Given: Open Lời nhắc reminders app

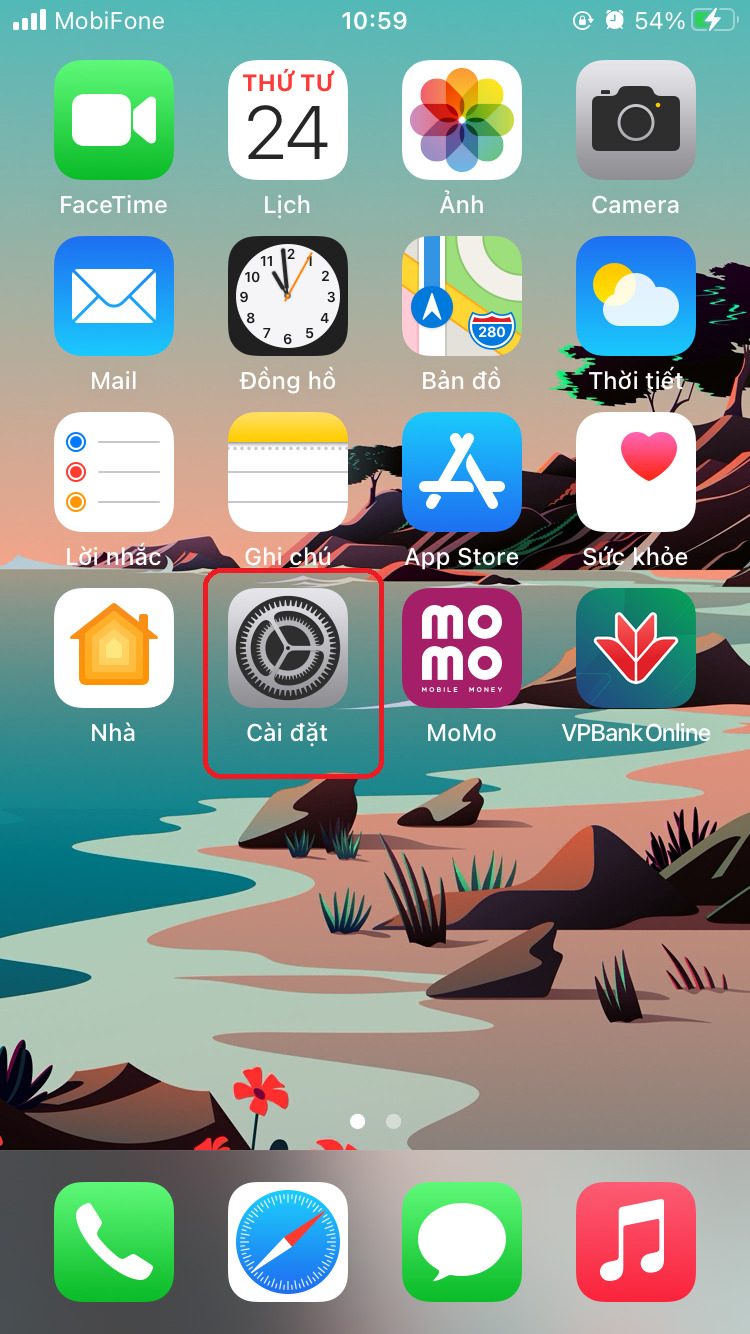Looking at the screenshot, I should coord(114,472).
